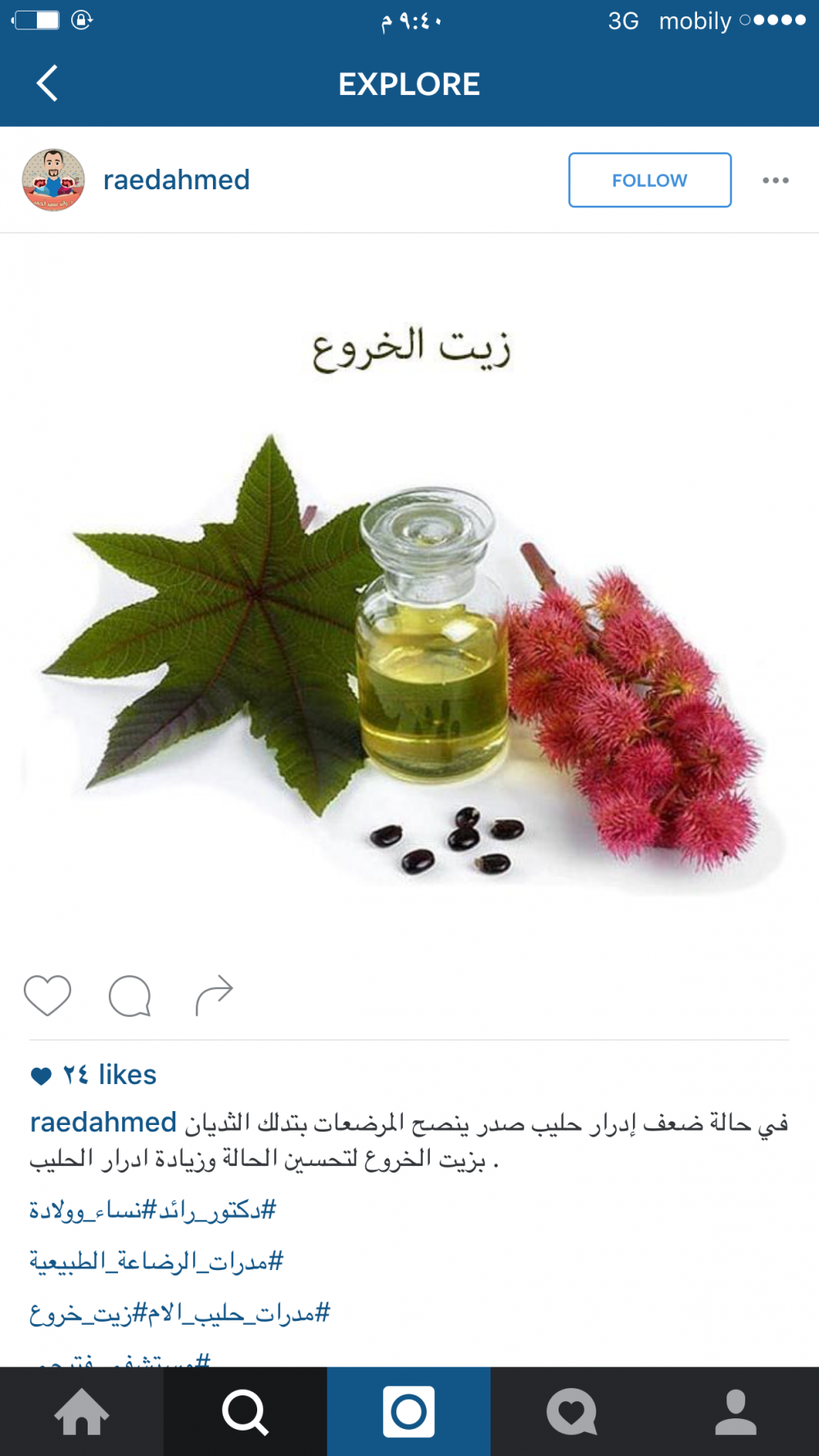Open the post's three-dot options menu
Image resolution: width=819 pixels, height=1456 pixels.
[775, 180]
